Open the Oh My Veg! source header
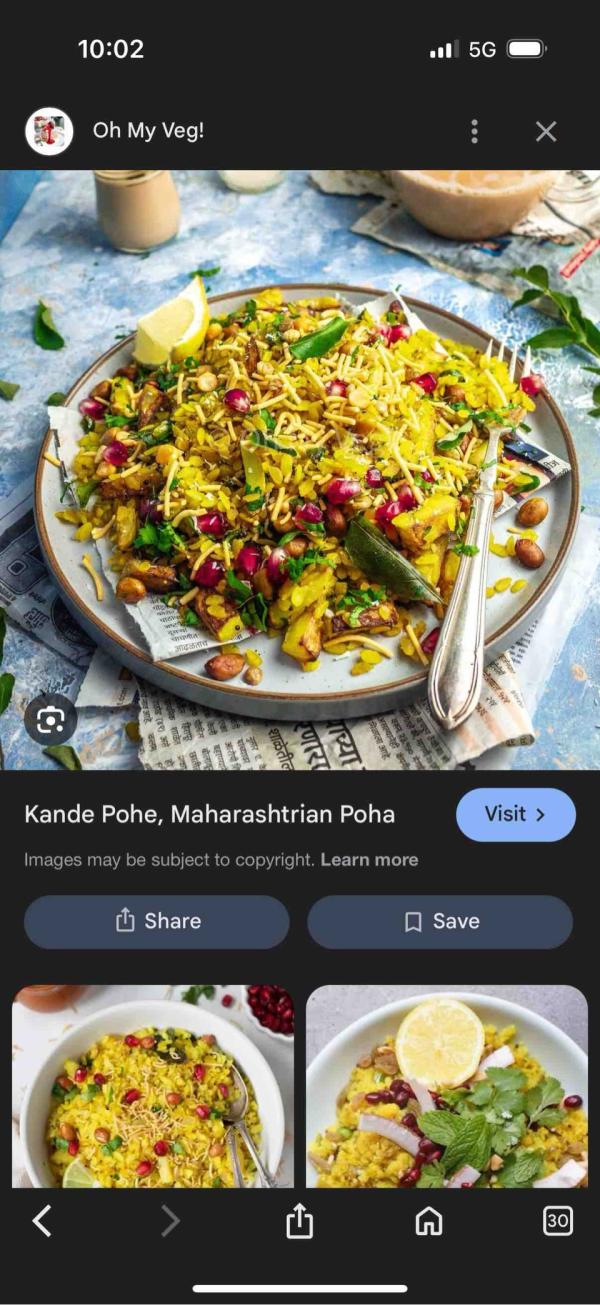Image resolution: width=600 pixels, height=1305 pixels. click(x=148, y=131)
